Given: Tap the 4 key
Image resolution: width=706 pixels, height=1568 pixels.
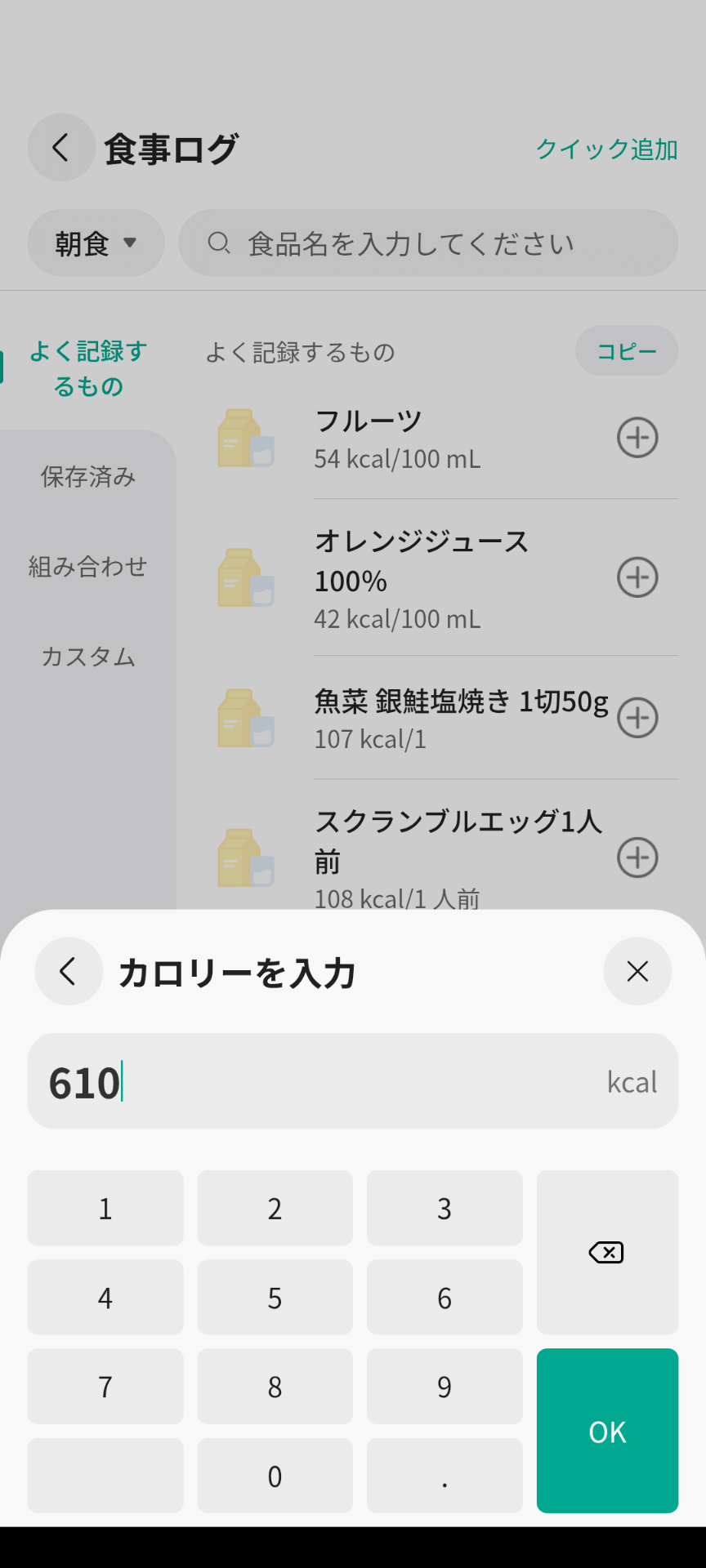Looking at the screenshot, I should tap(105, 1297).
